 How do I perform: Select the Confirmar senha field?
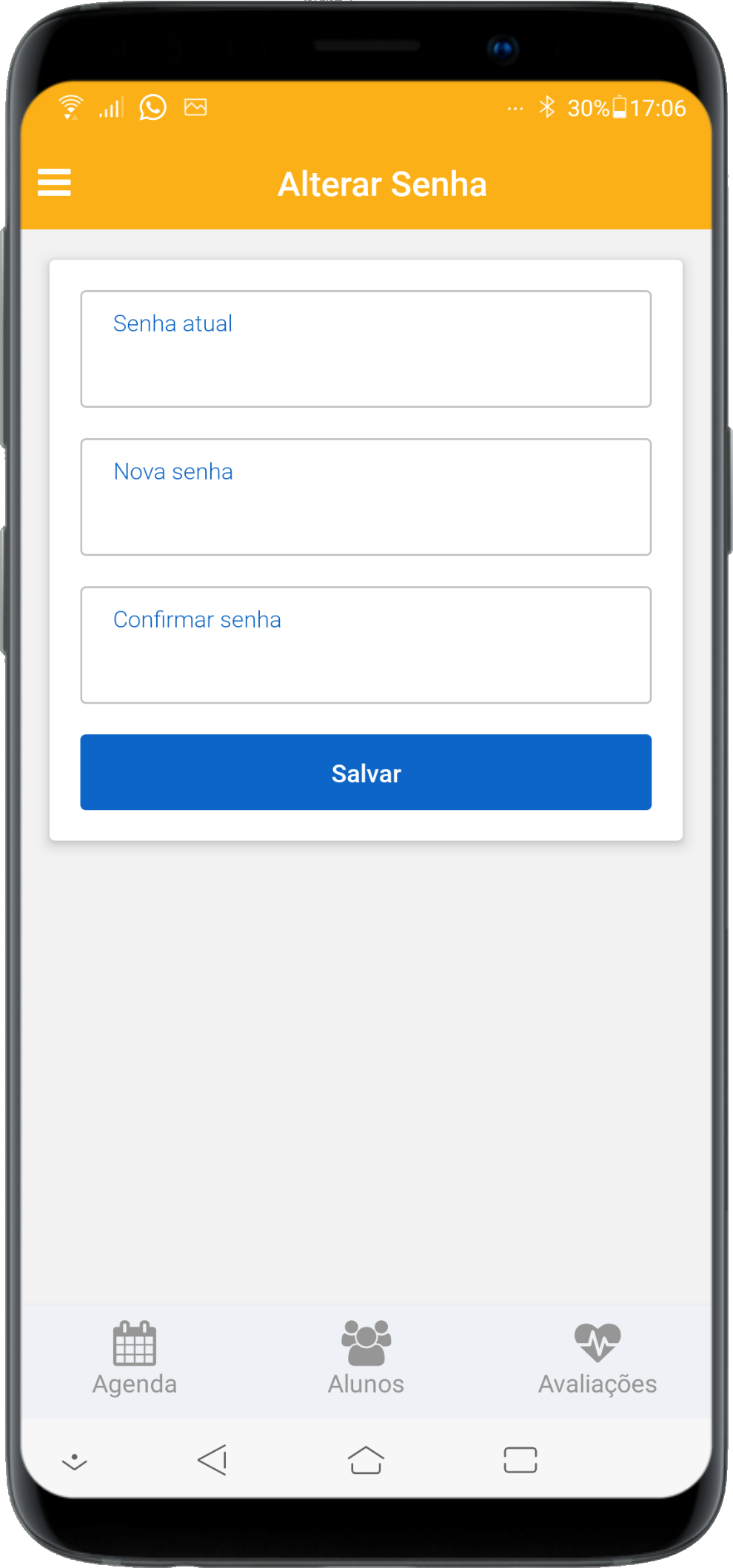click(x=366, y=645)
